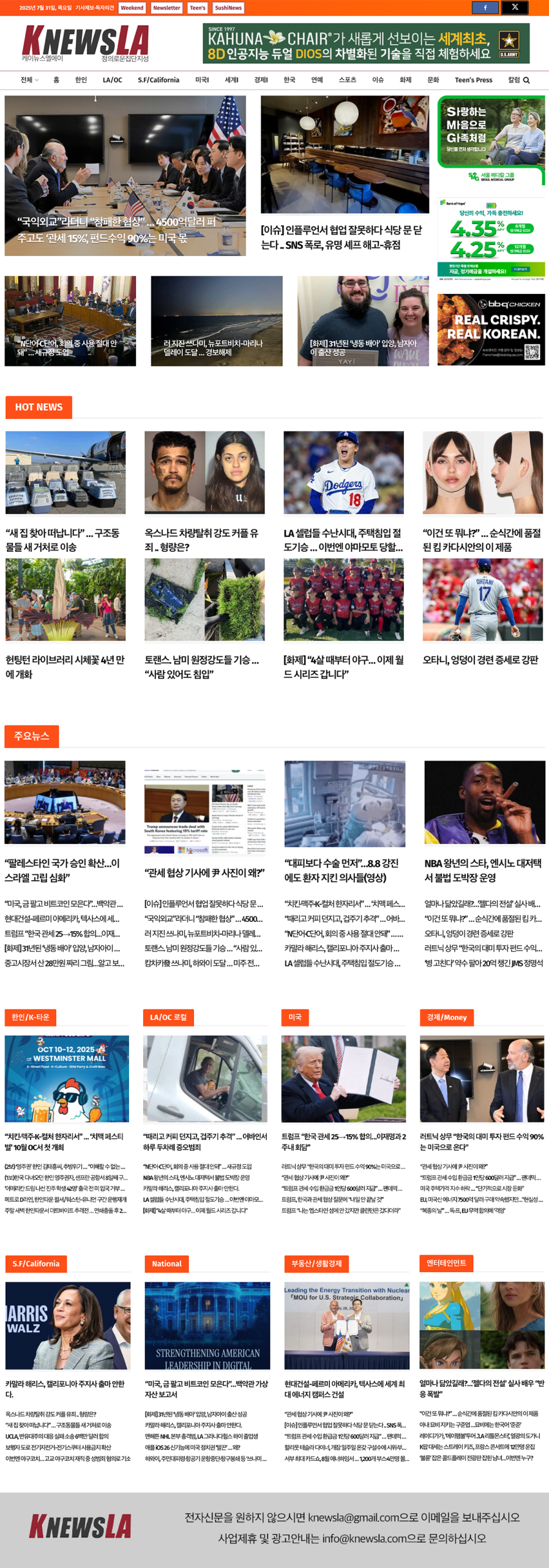
Task: Tap the search magnifier icon
Action: (x=526, y=80)
